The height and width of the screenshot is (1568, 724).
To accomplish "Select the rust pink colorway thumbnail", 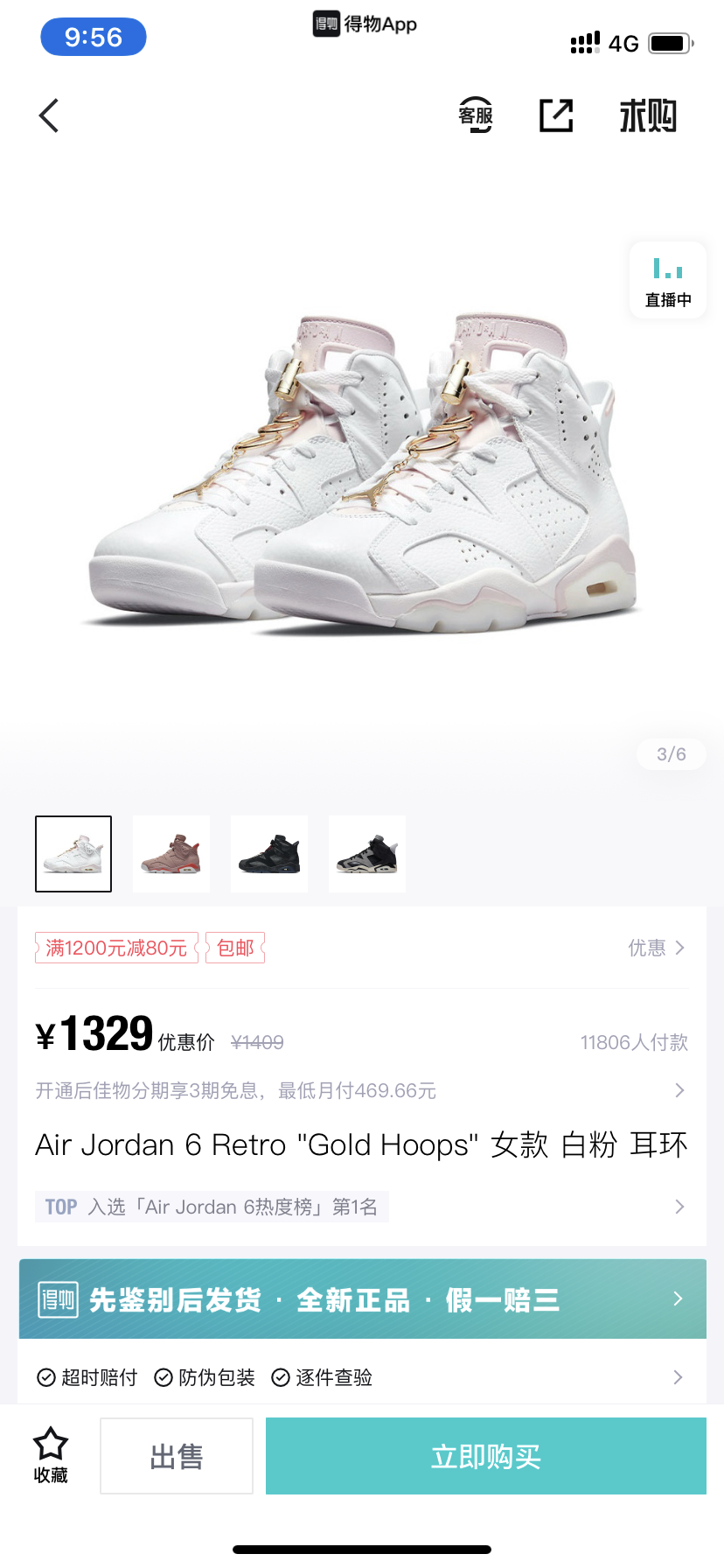I will tap(171, 854).
